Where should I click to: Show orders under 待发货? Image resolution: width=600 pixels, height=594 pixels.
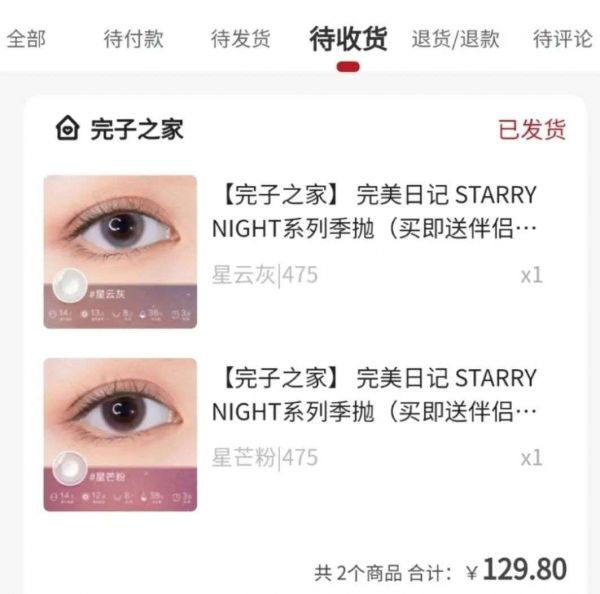coord(241,40)
